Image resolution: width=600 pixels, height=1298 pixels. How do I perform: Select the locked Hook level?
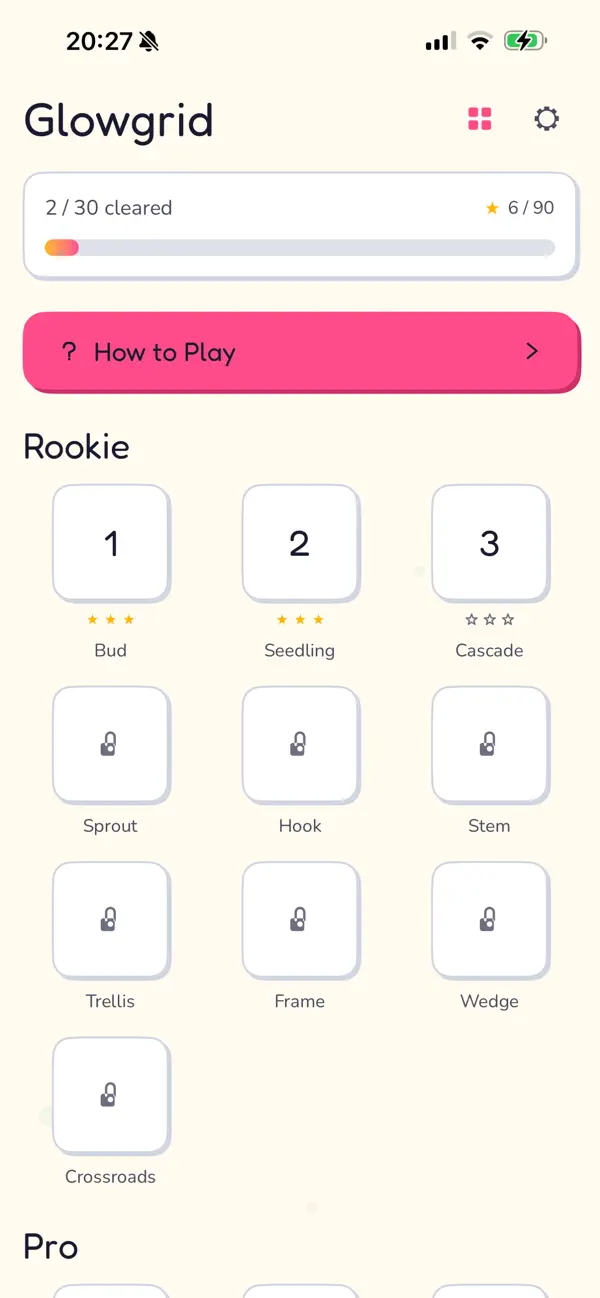point(300,745)
